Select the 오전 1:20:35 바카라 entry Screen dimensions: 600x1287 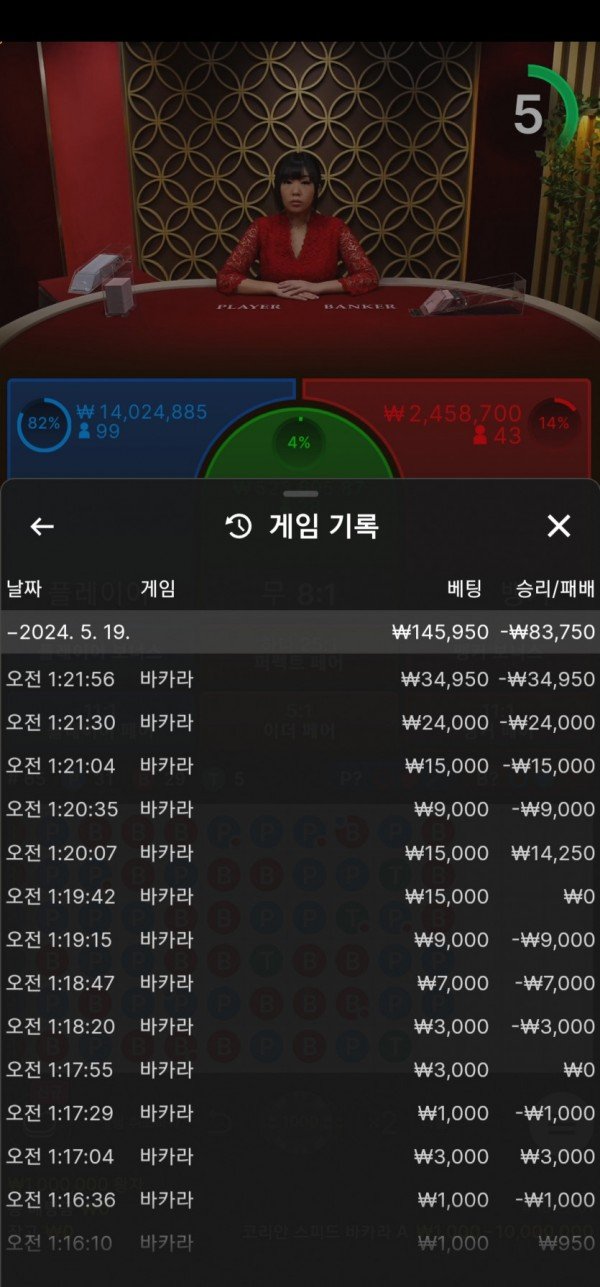300,810
